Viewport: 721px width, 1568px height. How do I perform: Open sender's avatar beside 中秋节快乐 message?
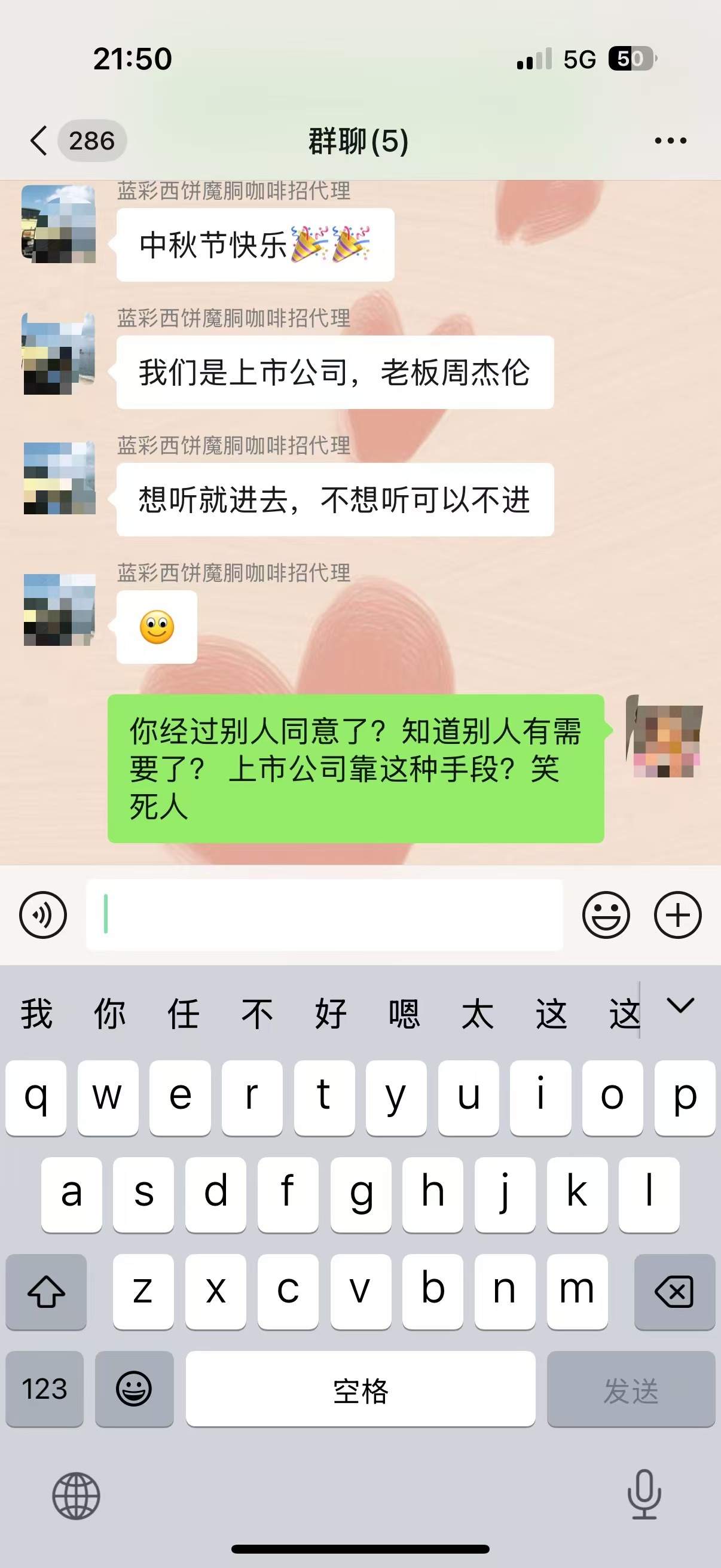(x=59, y=224)
